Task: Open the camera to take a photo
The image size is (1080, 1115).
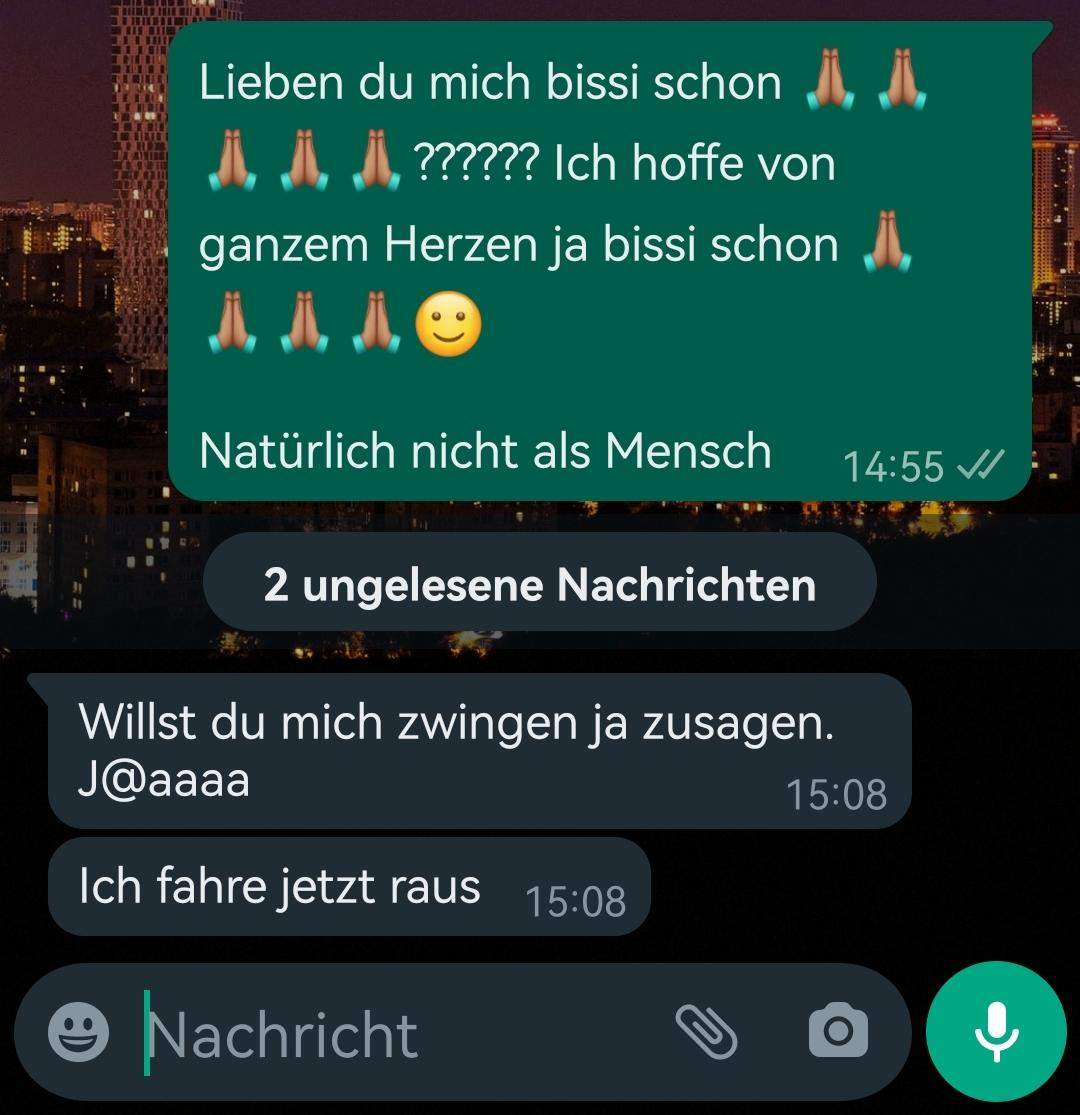Action: tap(838, 1030)
